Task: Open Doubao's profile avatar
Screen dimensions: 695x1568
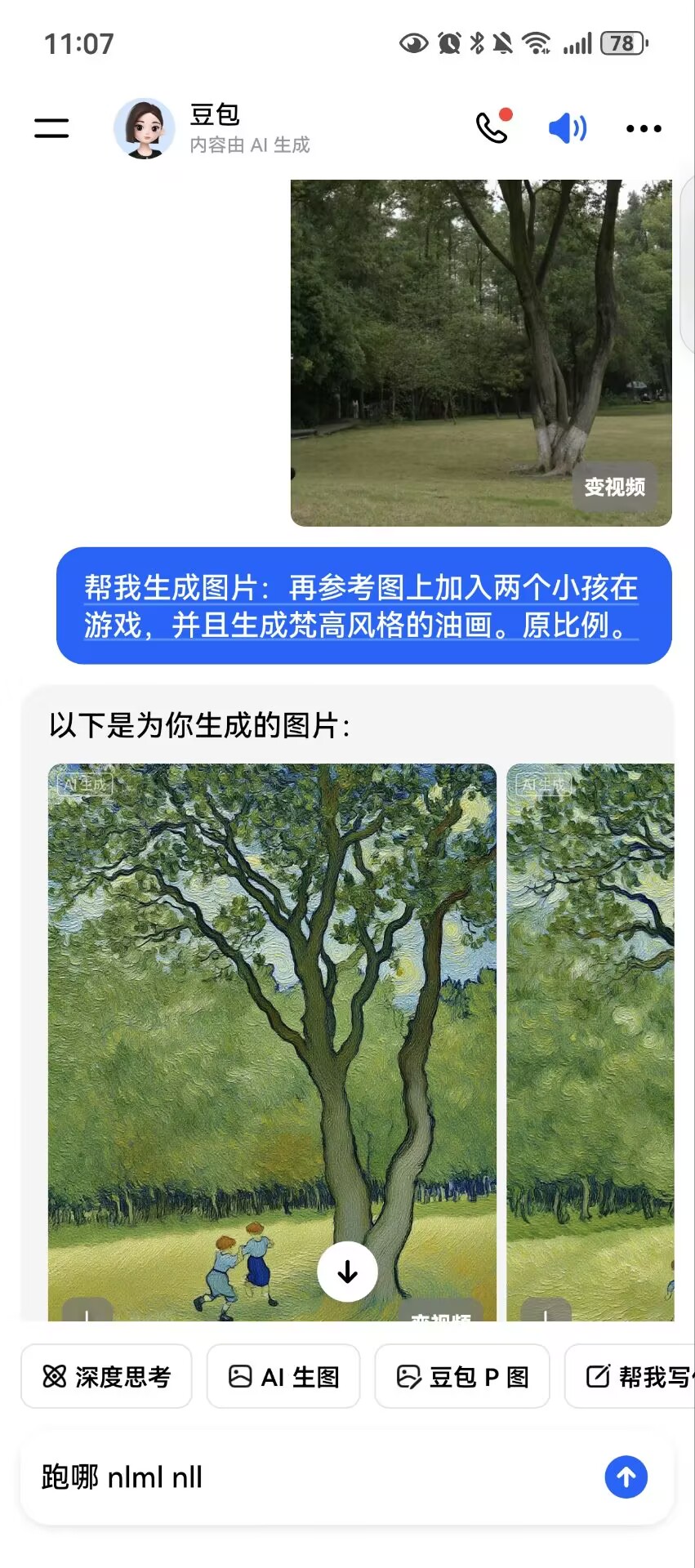Action: tap(145, 128)
